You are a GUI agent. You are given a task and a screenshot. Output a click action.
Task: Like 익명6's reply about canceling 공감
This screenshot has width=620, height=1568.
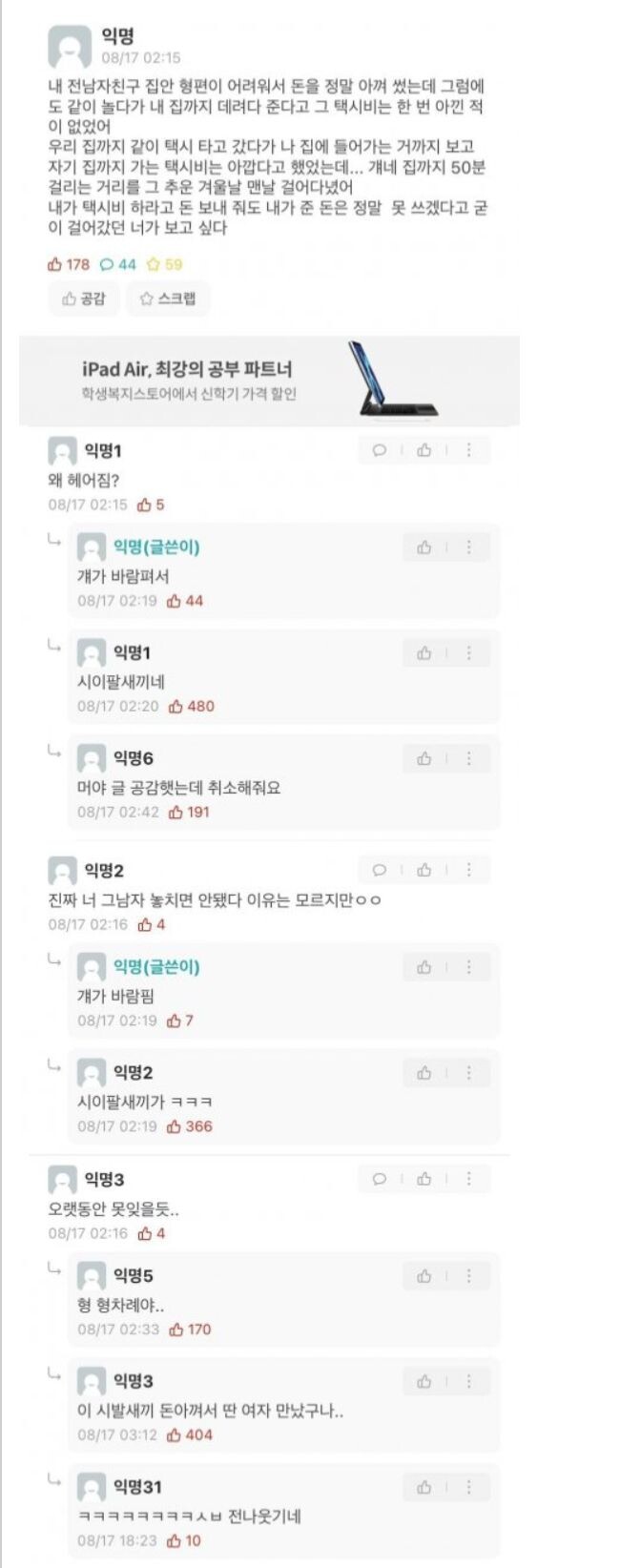point(424,758)
